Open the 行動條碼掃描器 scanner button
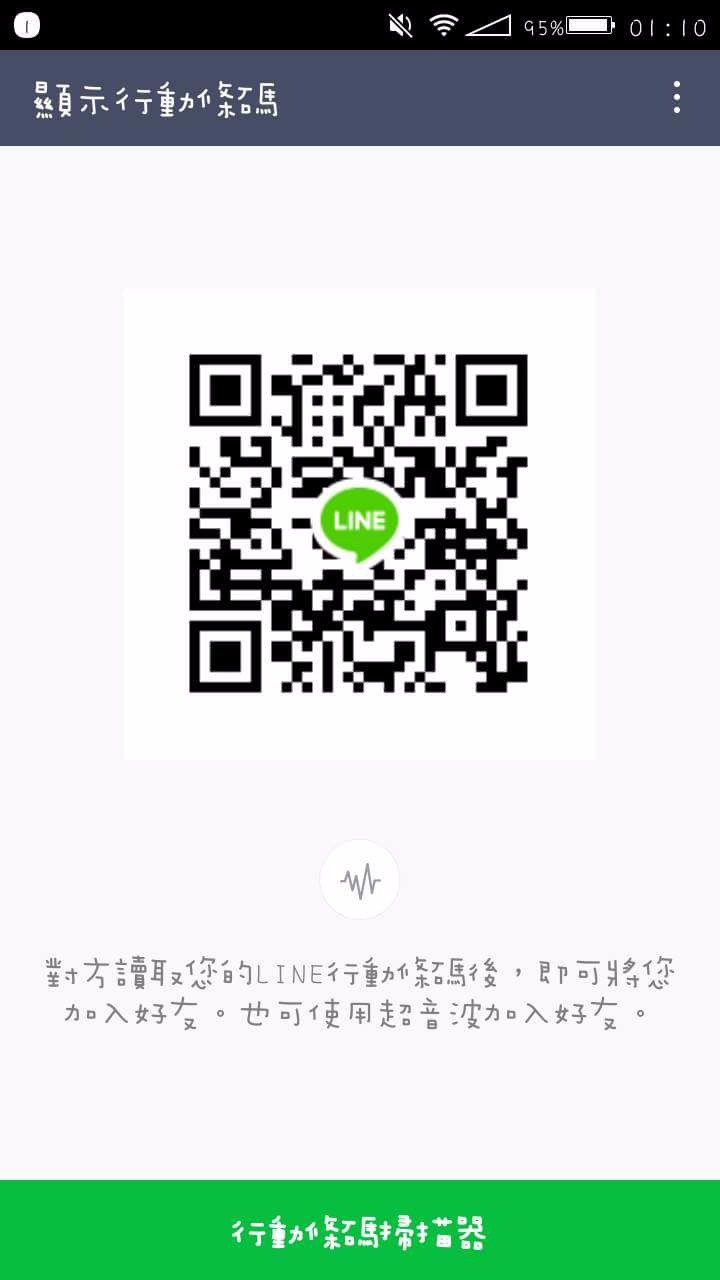Screen dimensions: 720x1280 coord(360,1230)
